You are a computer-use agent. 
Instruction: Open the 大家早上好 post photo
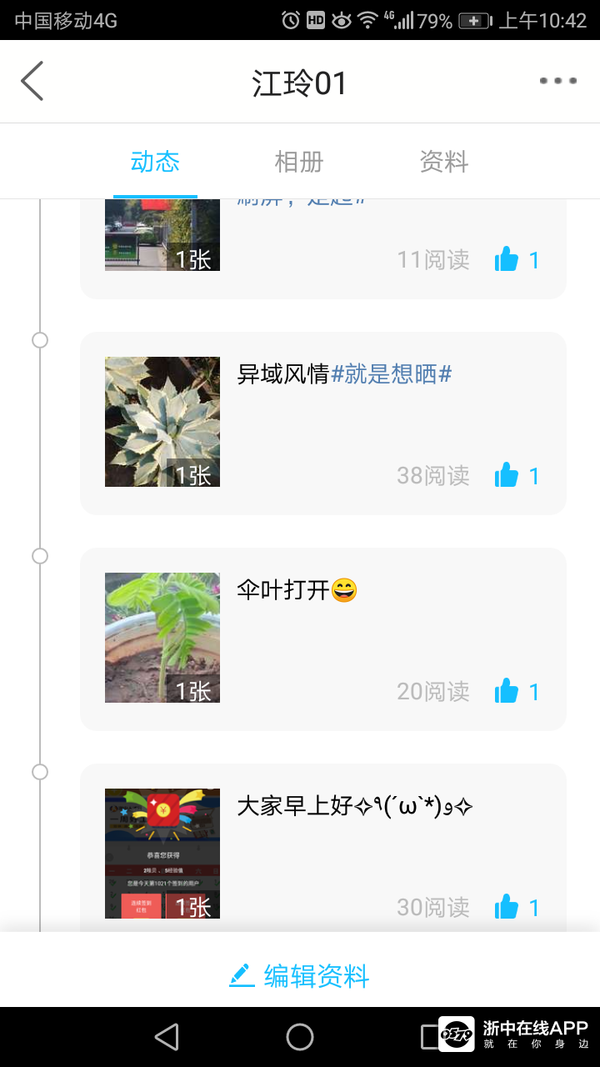pos(162,853)
